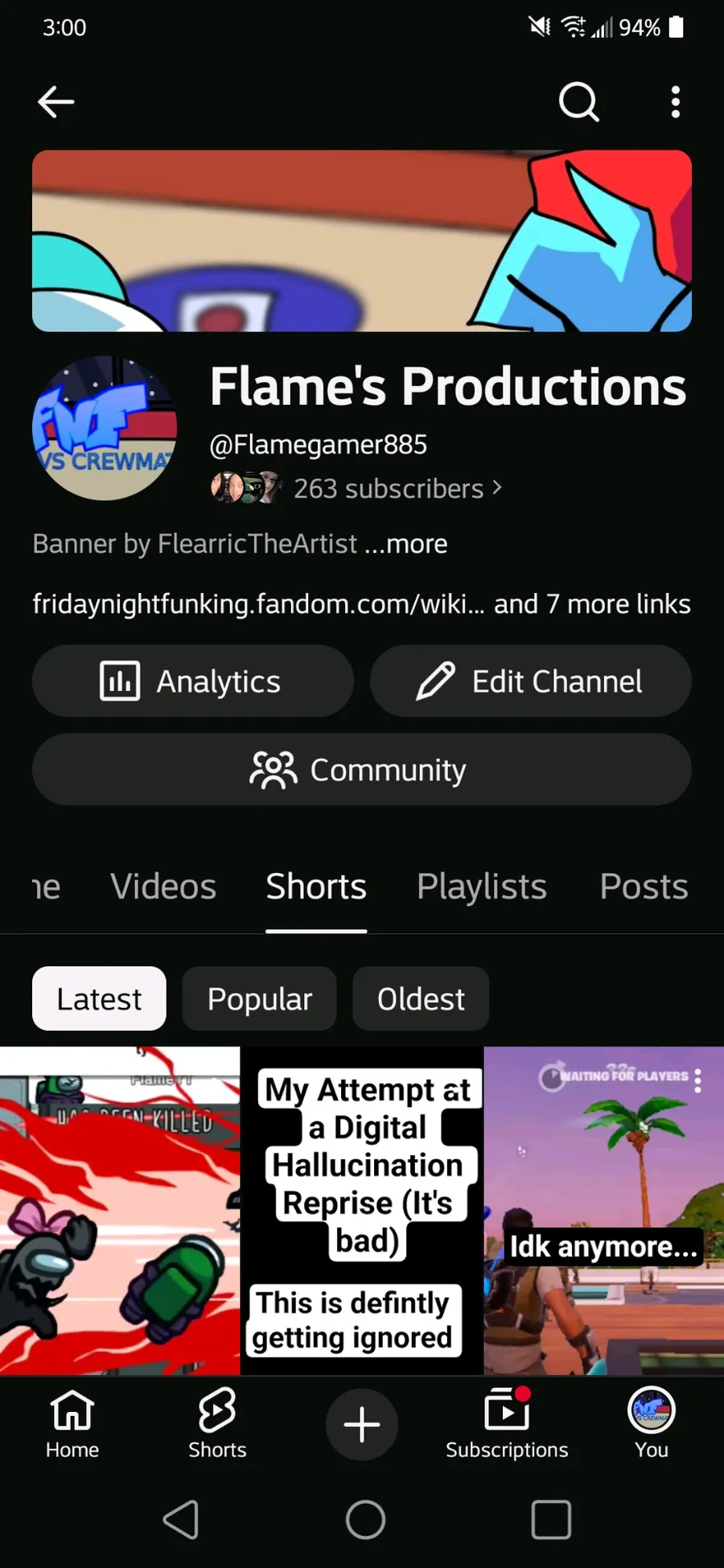The height and width of the screenshot is (1568, 724).
Task: Open the channel overflow menu
Action: [676, 102]
